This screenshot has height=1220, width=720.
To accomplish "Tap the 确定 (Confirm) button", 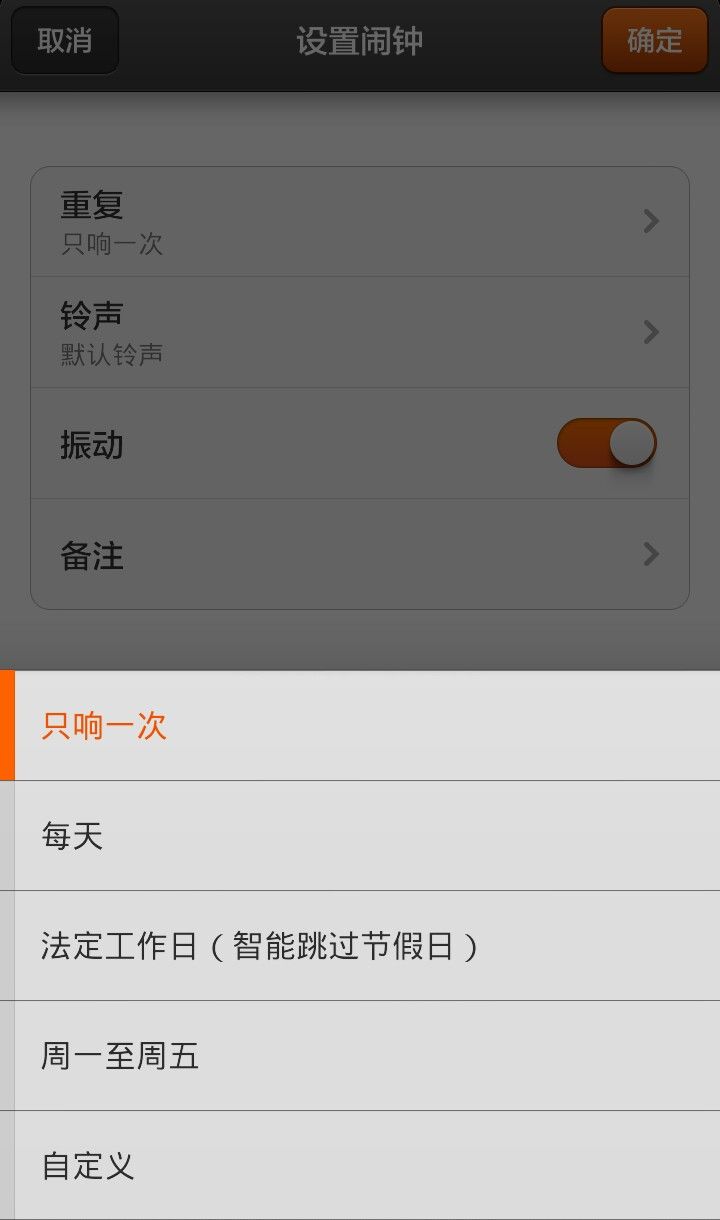I will (x=654, y=41).
